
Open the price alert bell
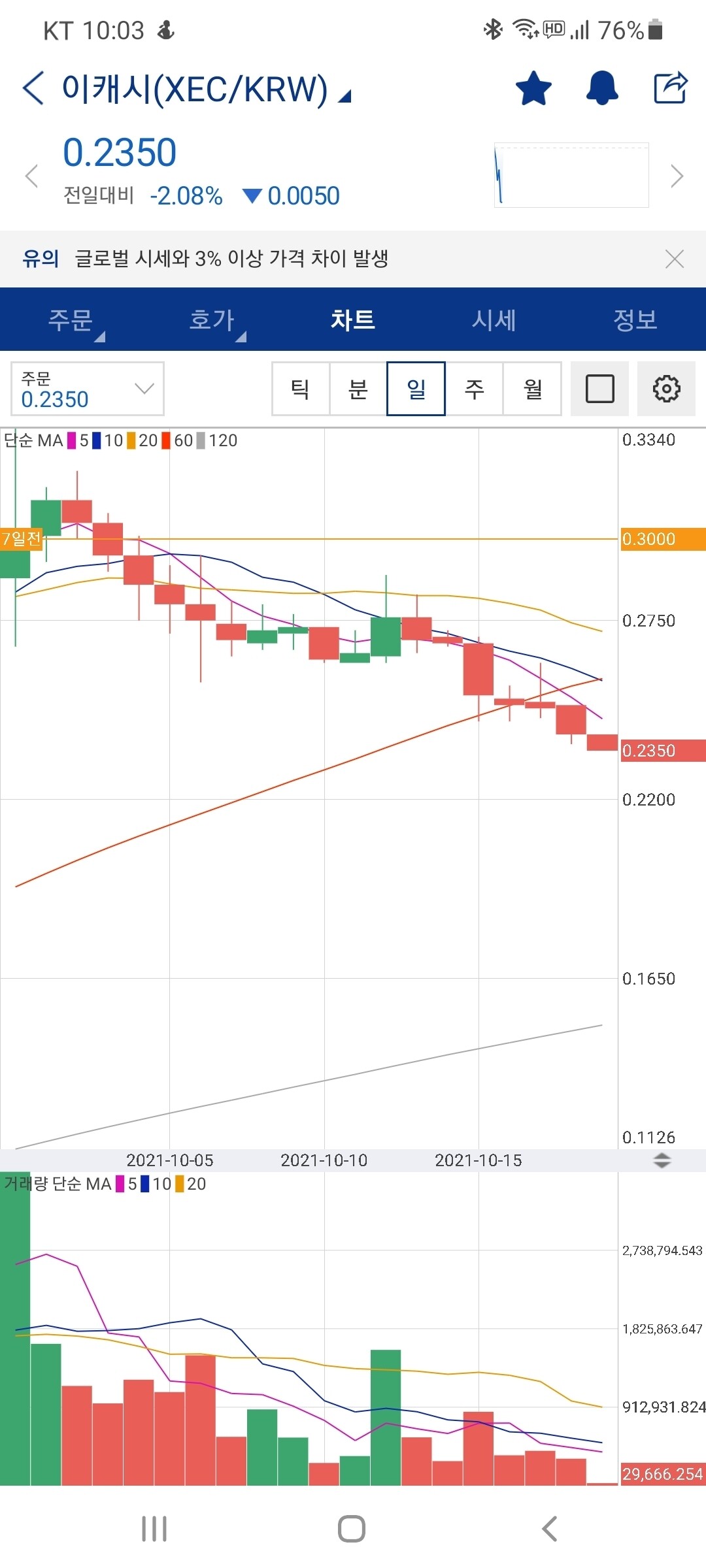click(602, 88)
